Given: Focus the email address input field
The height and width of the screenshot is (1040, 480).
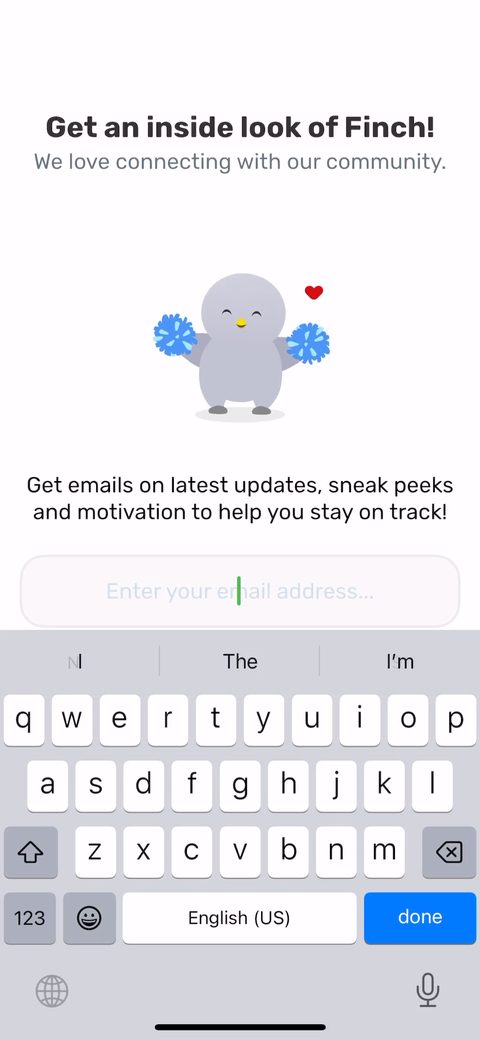Looking at the screenshot, I should point(240,591).
